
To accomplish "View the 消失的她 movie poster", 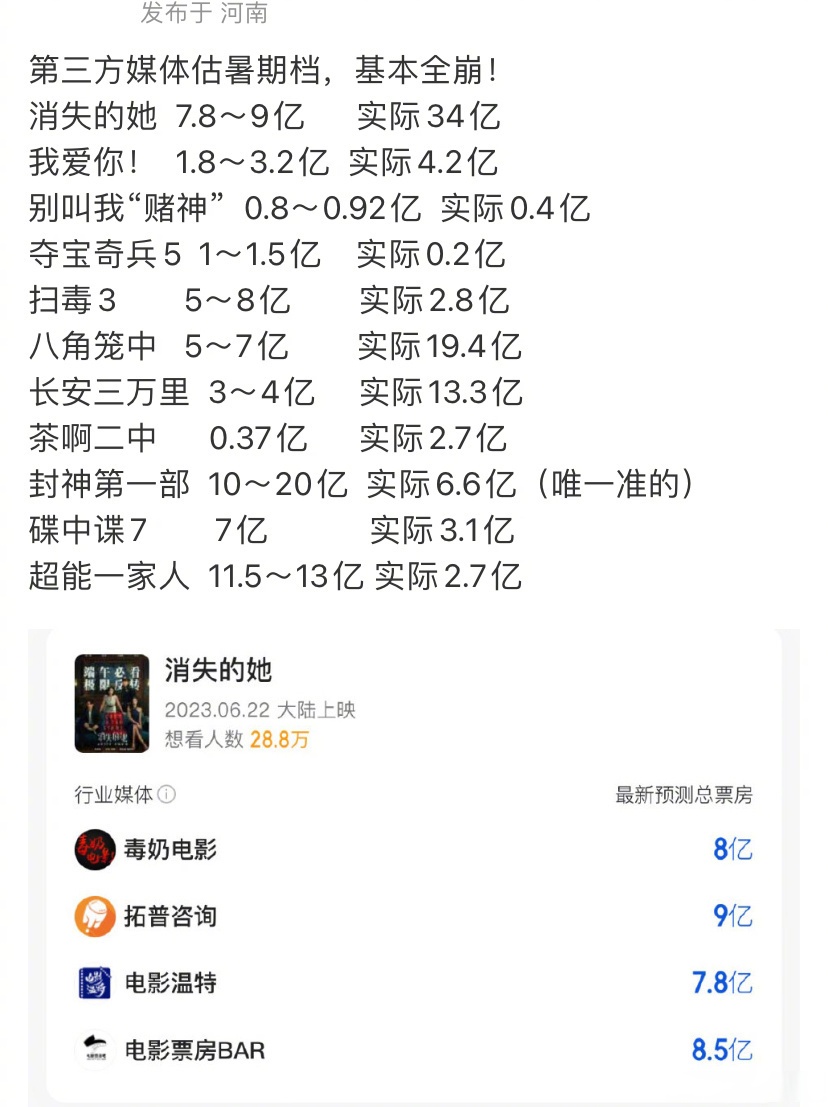I will coord(112,704).
